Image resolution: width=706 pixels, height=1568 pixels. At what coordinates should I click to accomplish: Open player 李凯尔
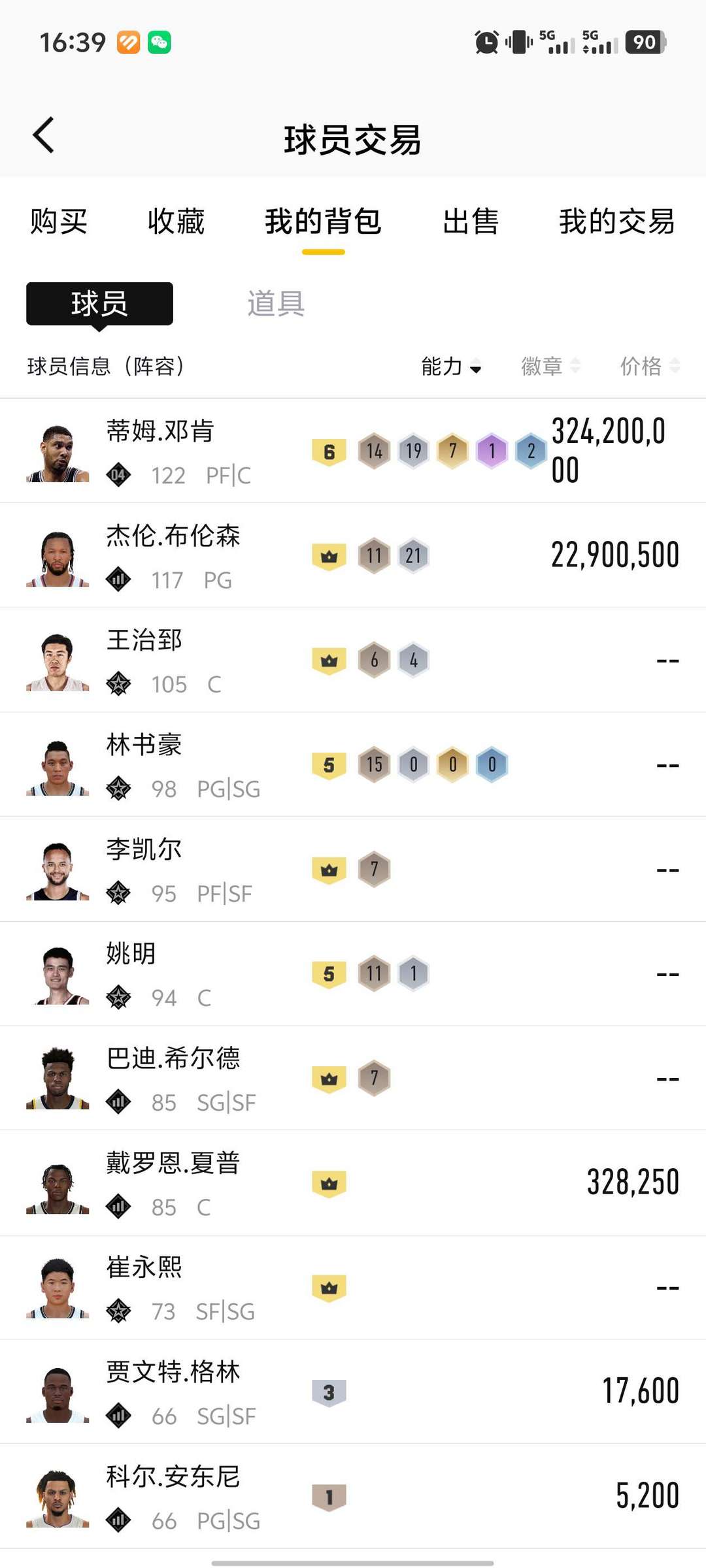pyautogui.click(x=145, y=849)
